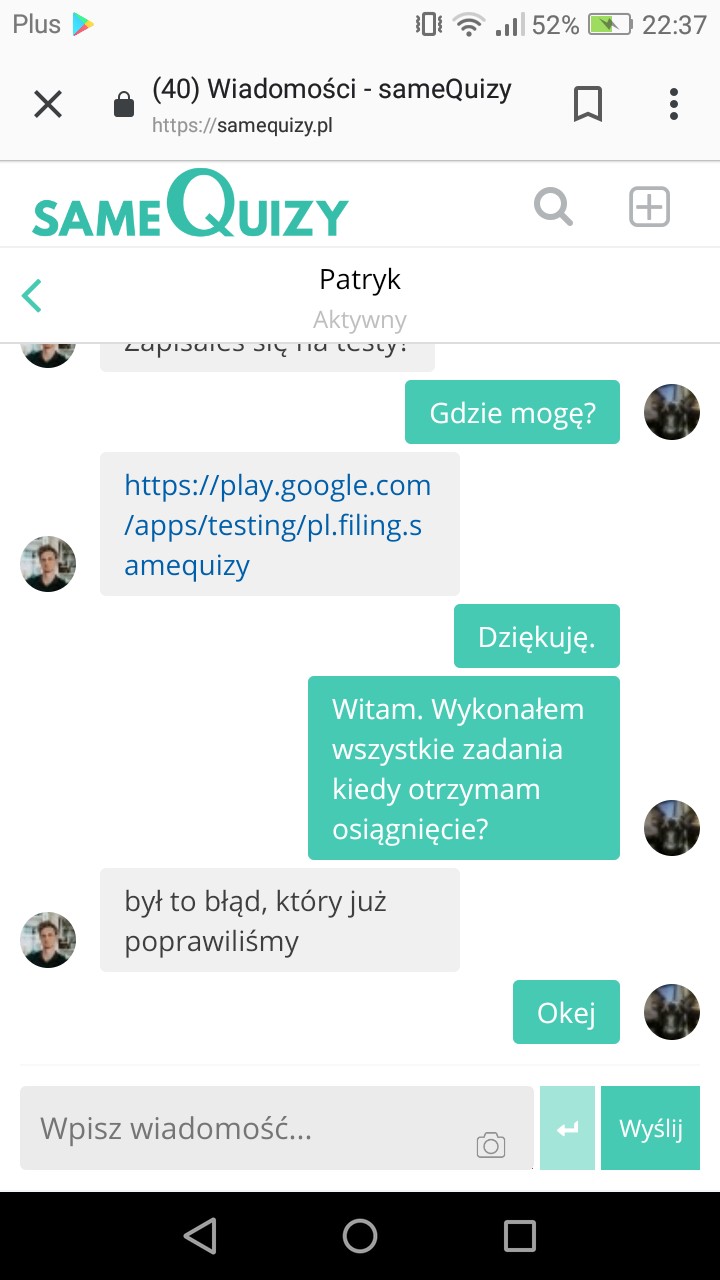Open the recent apps view
Viewport: 720px width, 1280px height.
pos(520,1236)
